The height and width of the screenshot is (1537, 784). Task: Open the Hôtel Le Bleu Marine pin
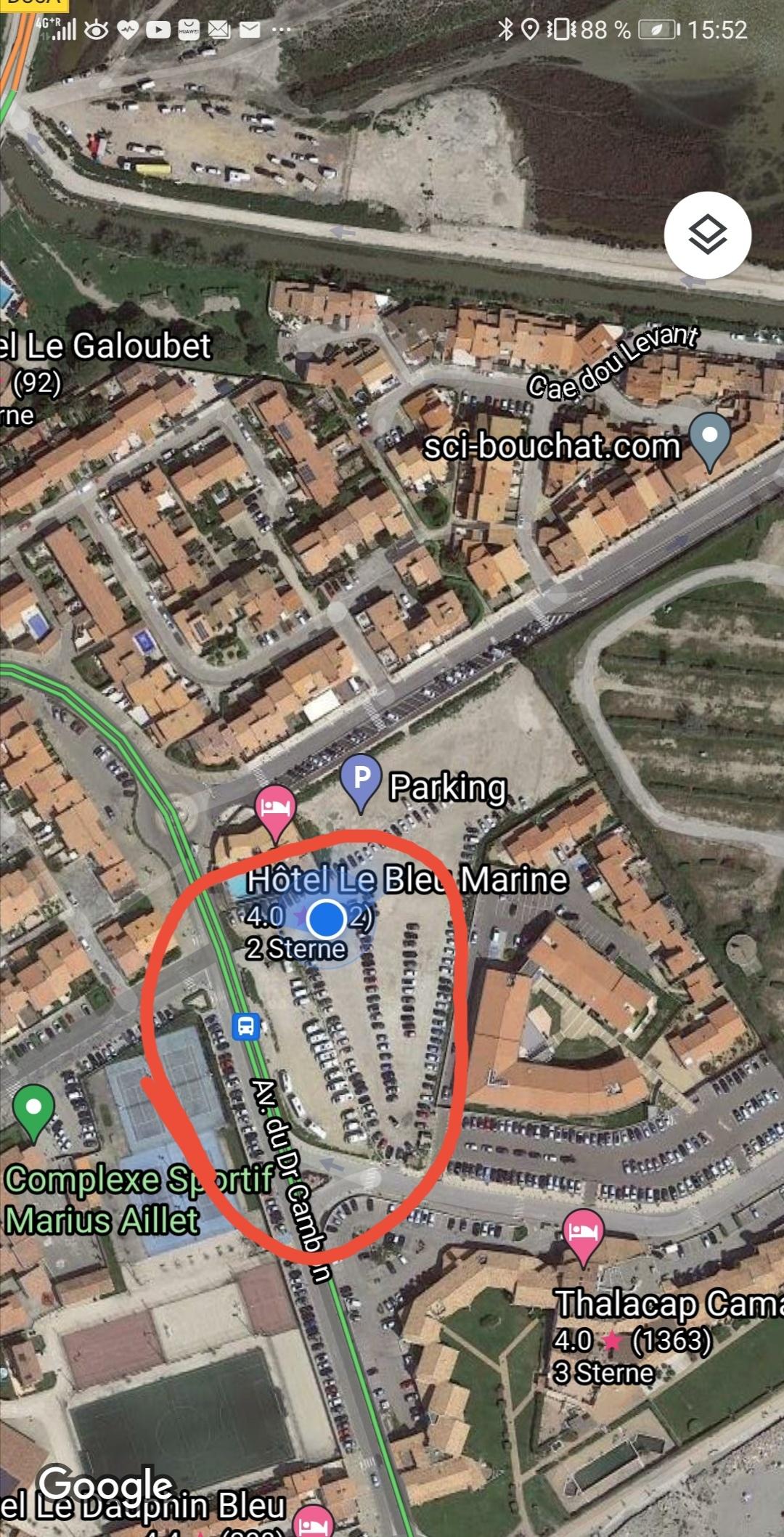275,808
